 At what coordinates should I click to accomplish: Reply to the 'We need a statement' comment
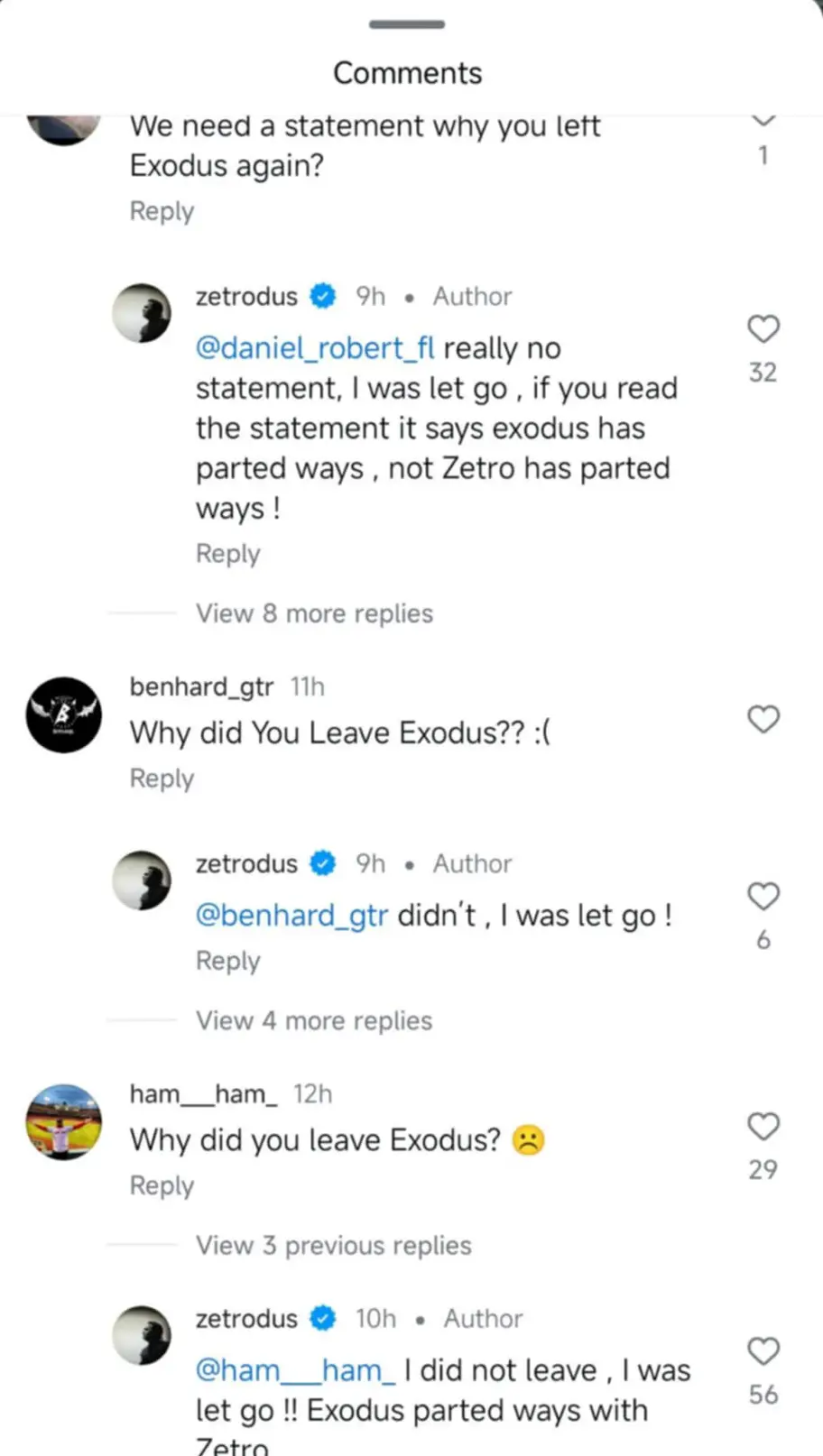coord(162,210)
